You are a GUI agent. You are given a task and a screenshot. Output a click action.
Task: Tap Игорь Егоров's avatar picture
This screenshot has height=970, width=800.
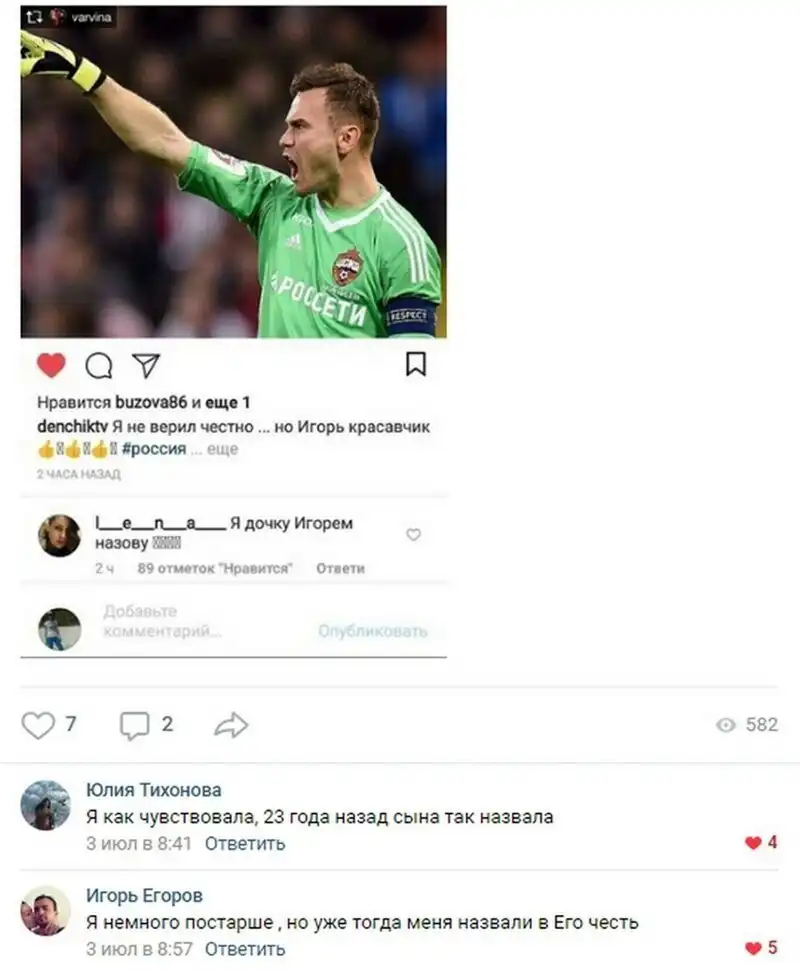pos(46,911)
